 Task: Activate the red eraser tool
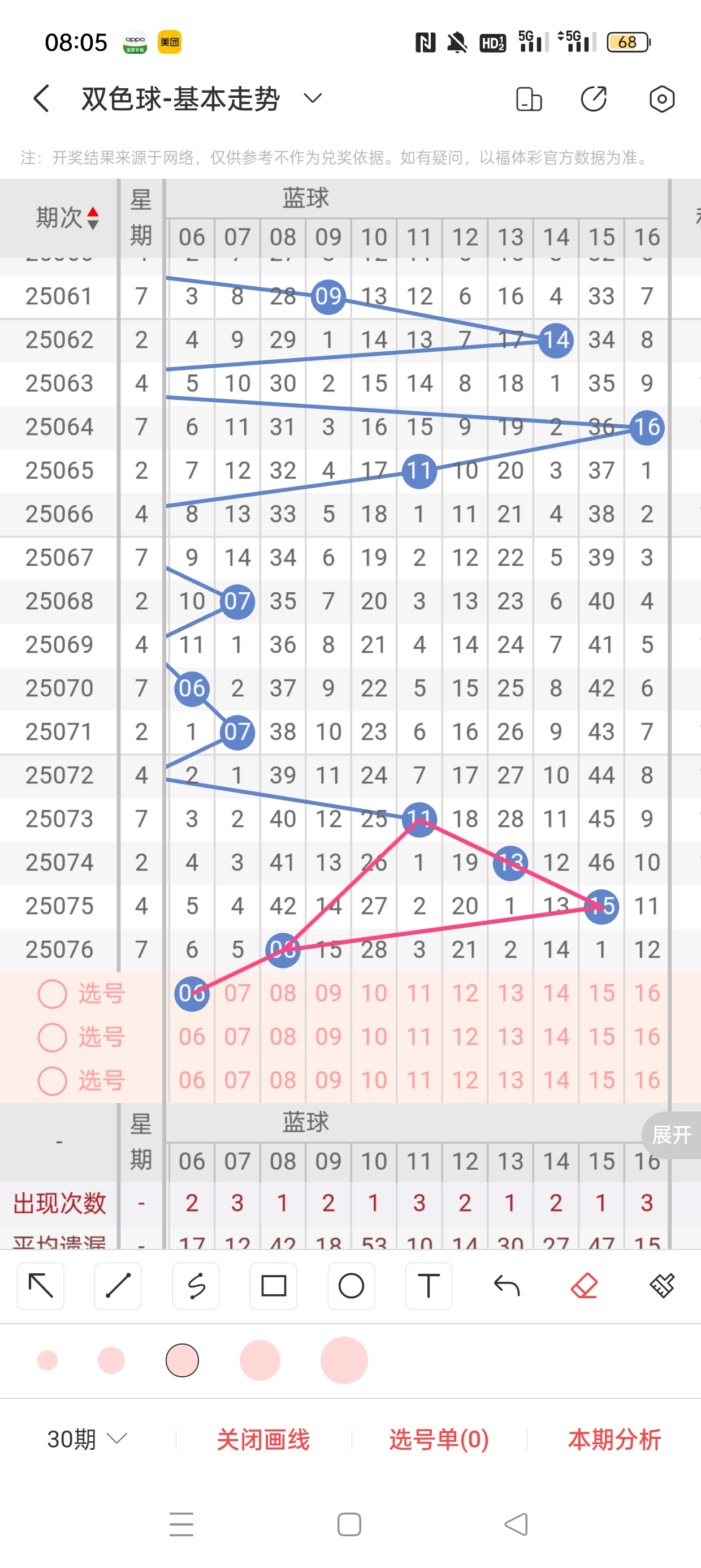point(584,1286)
